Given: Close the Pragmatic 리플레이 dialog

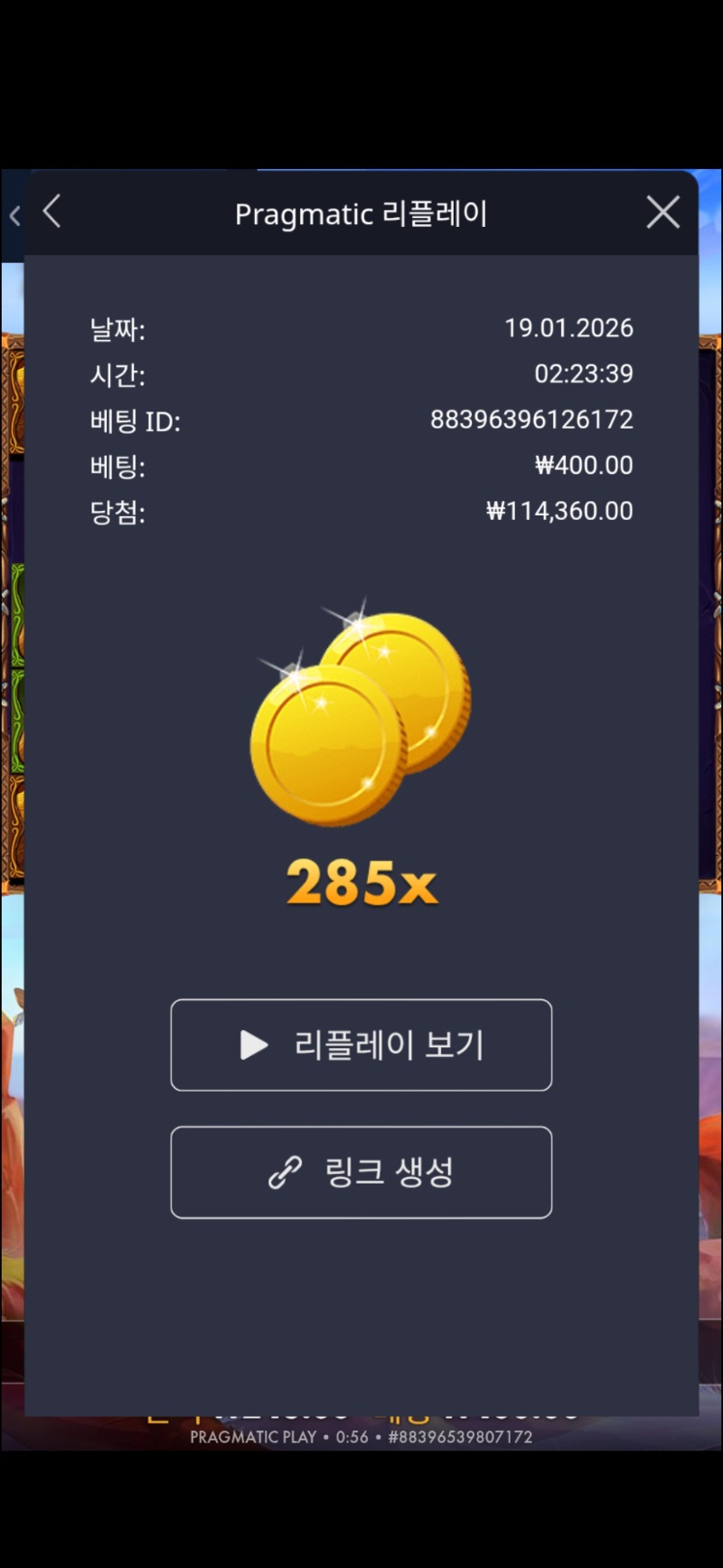Looking at the screenshot, I should click(662, 213).
